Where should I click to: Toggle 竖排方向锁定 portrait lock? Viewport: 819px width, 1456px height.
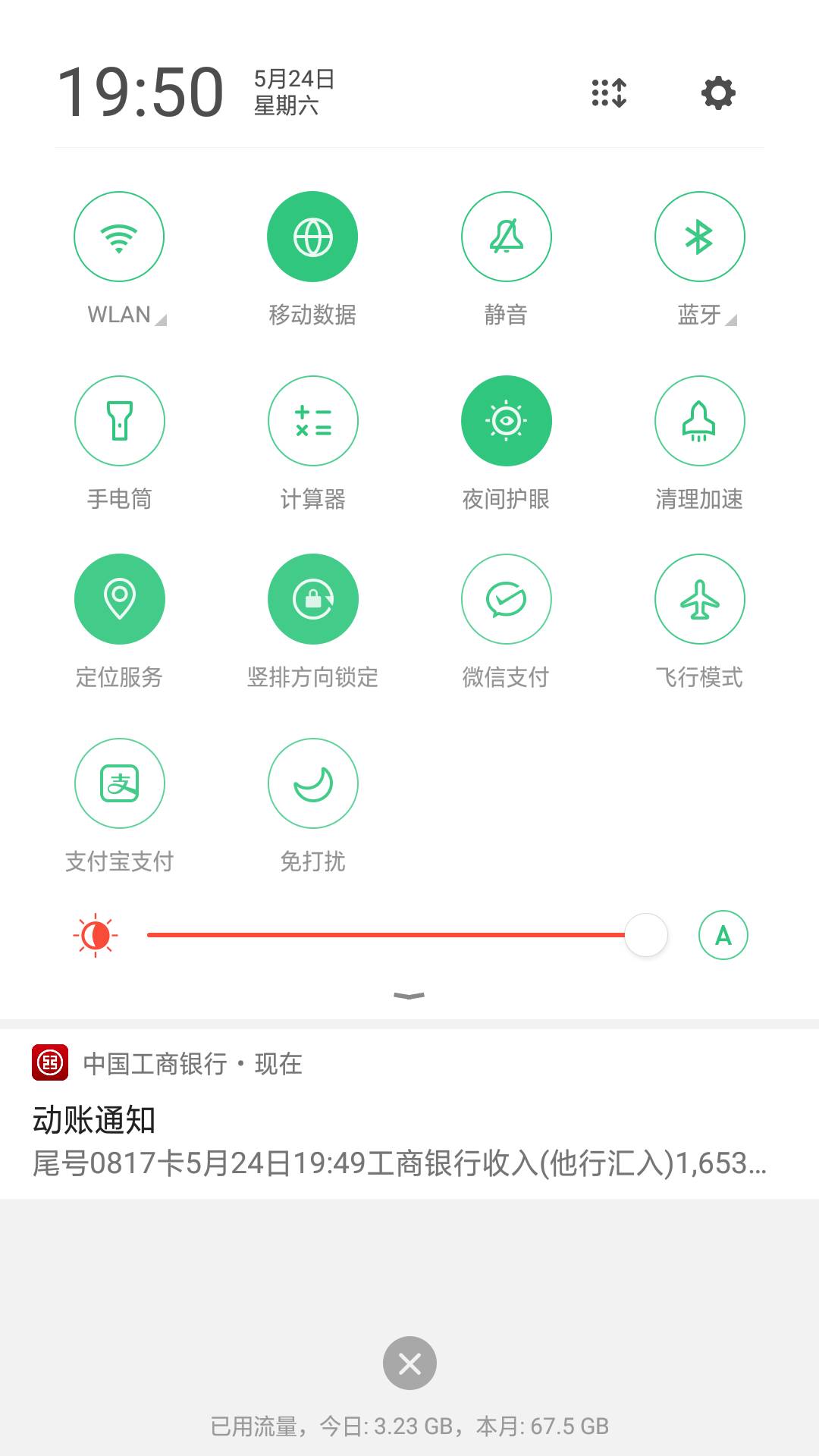[x=313, y=599]
